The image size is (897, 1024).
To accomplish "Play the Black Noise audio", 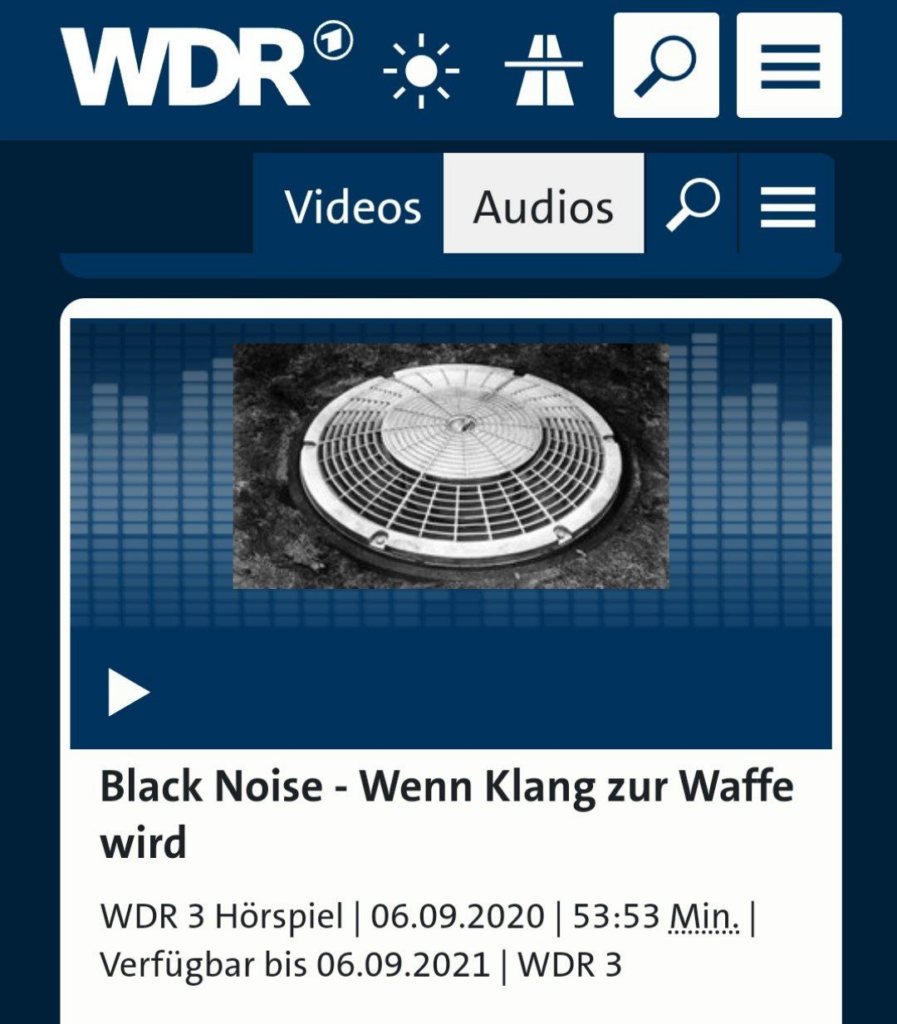I will pos(128,692).
